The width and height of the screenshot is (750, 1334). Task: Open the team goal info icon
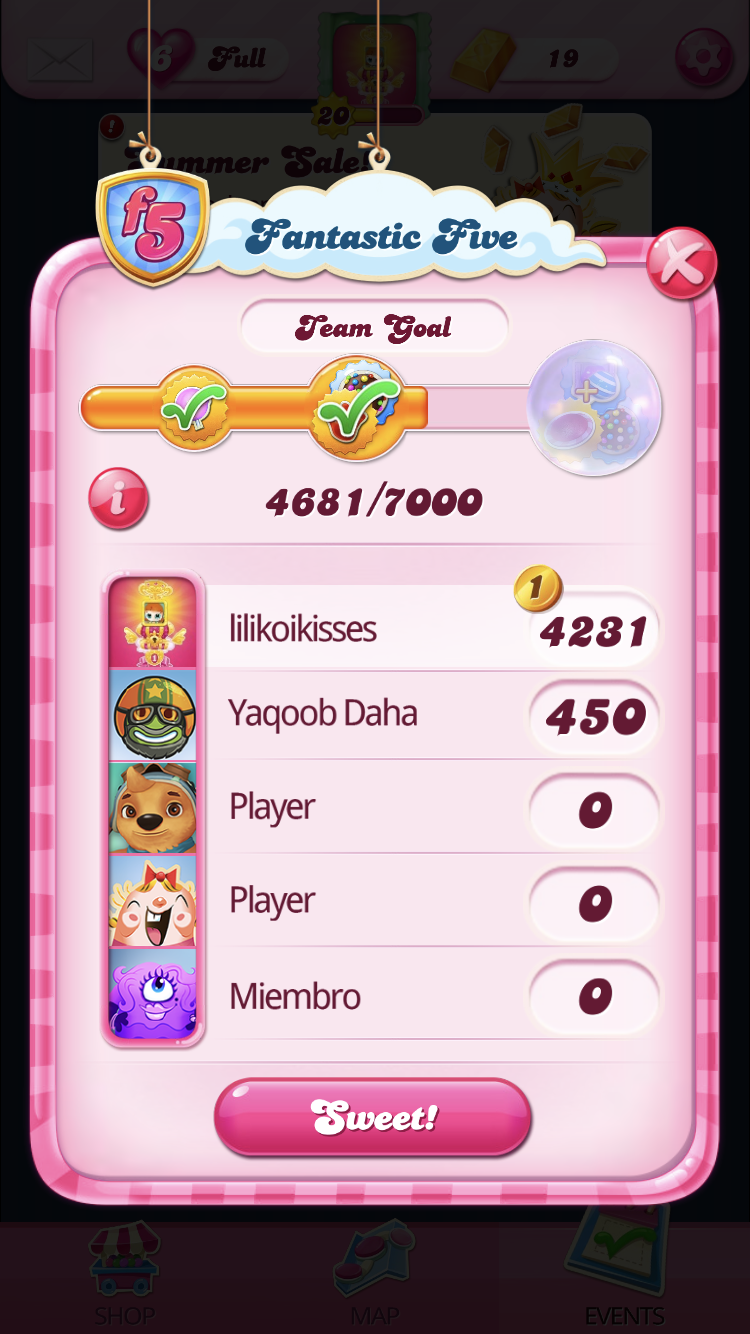coord(118,498)
